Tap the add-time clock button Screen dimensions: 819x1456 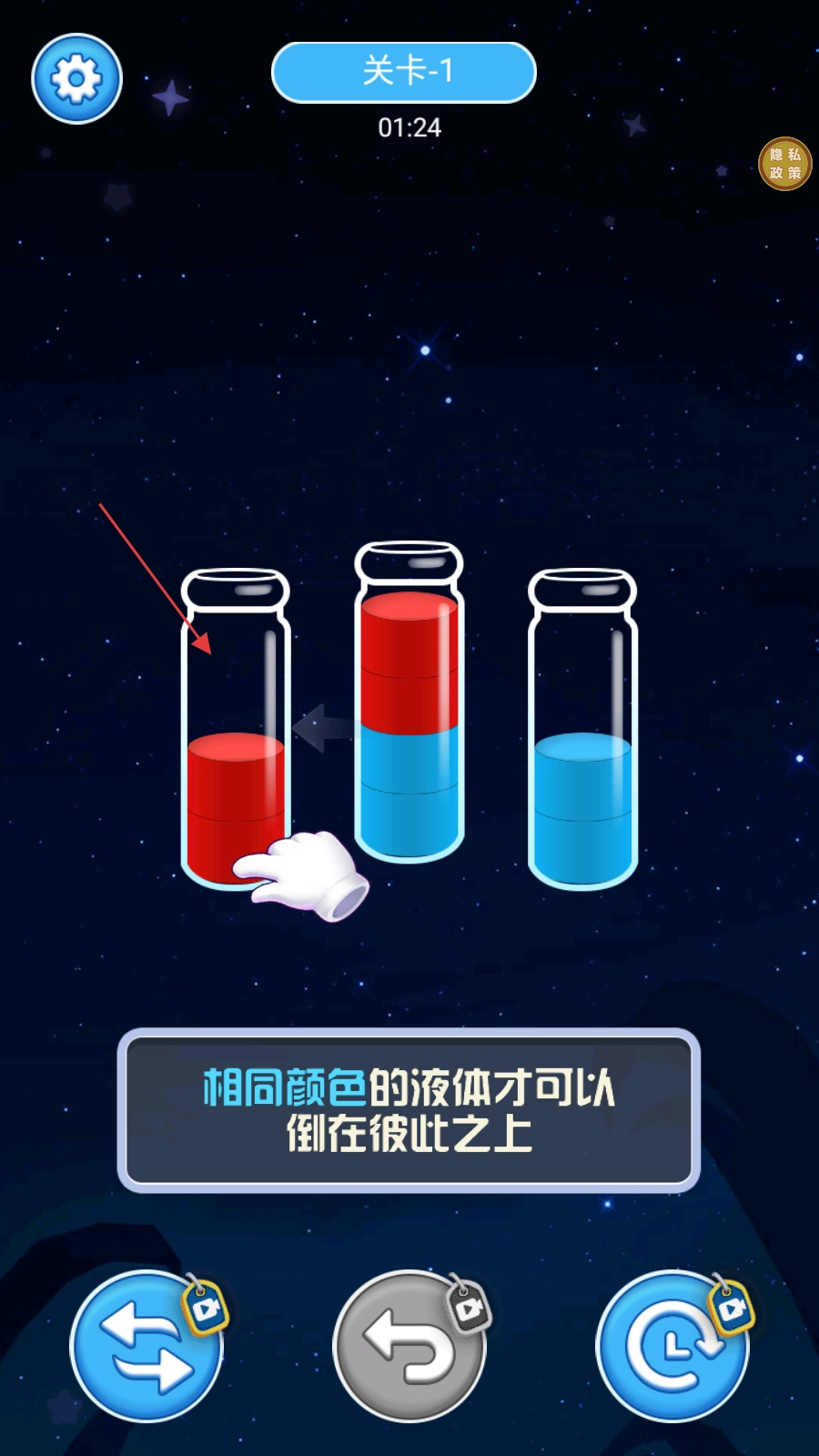pyautogui.click(x=672, y=1346)
